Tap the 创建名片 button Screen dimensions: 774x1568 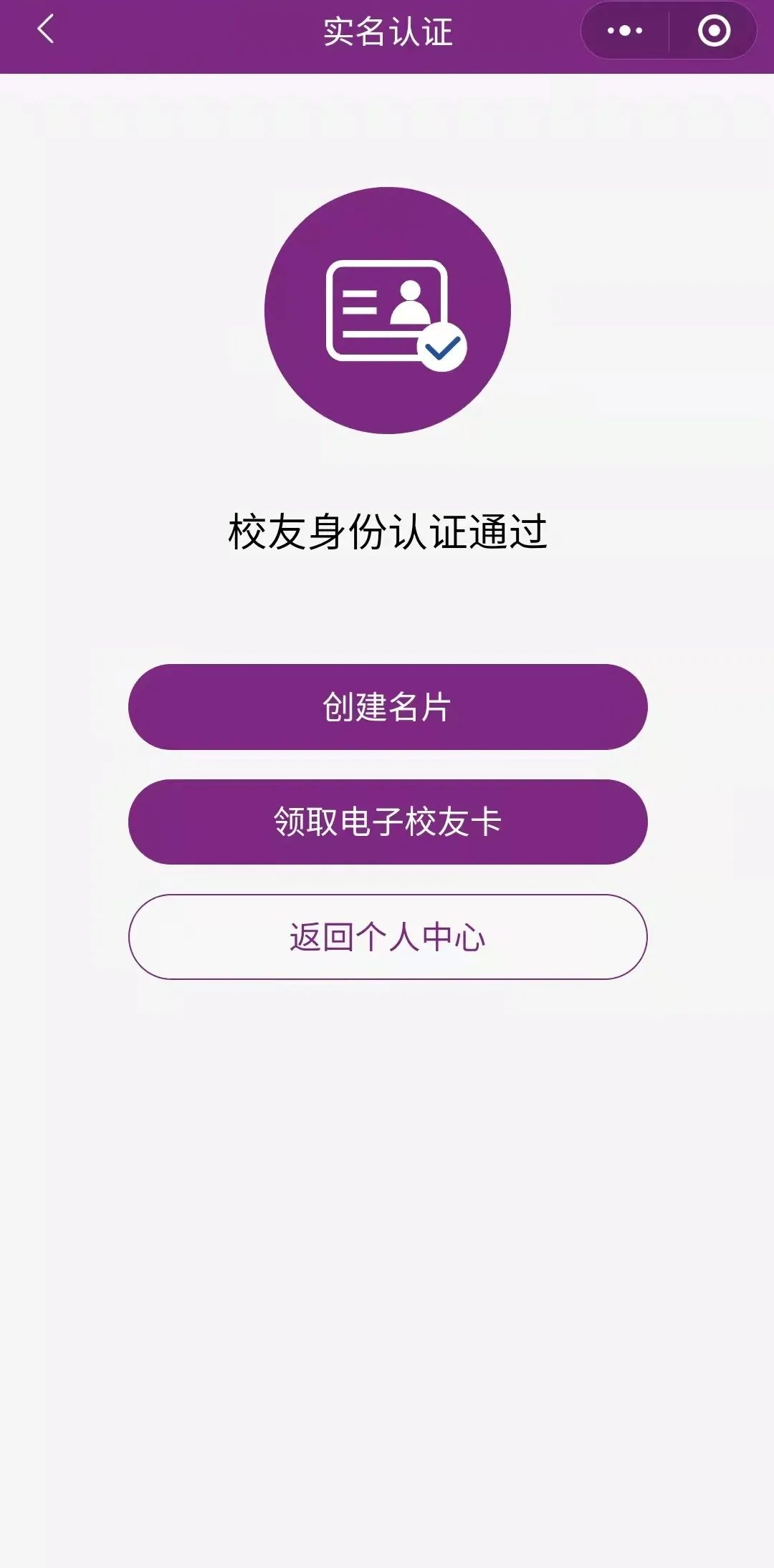388,707
